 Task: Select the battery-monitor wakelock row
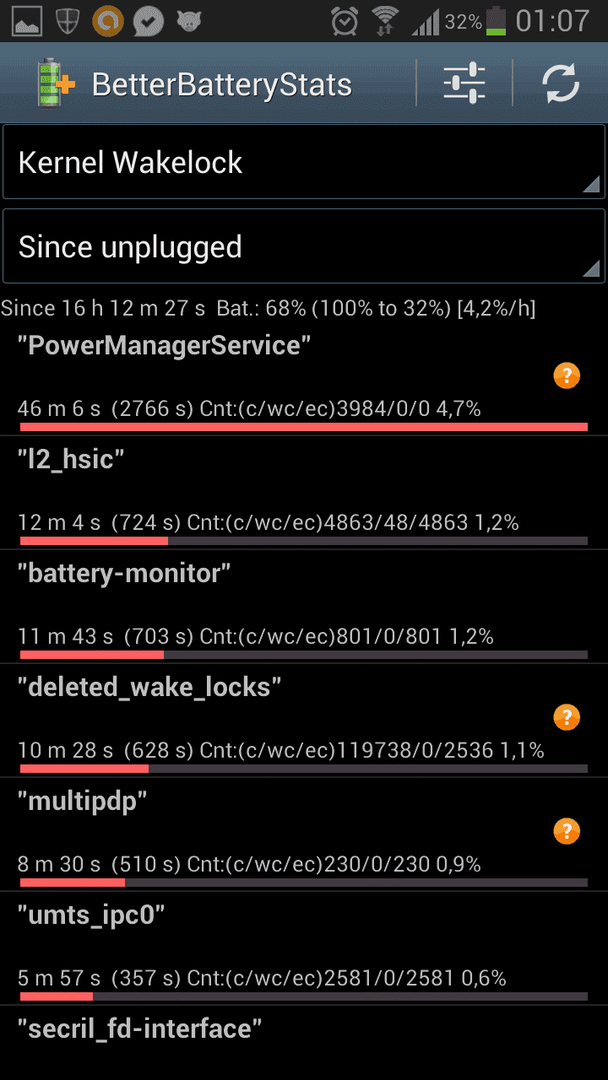303,607
